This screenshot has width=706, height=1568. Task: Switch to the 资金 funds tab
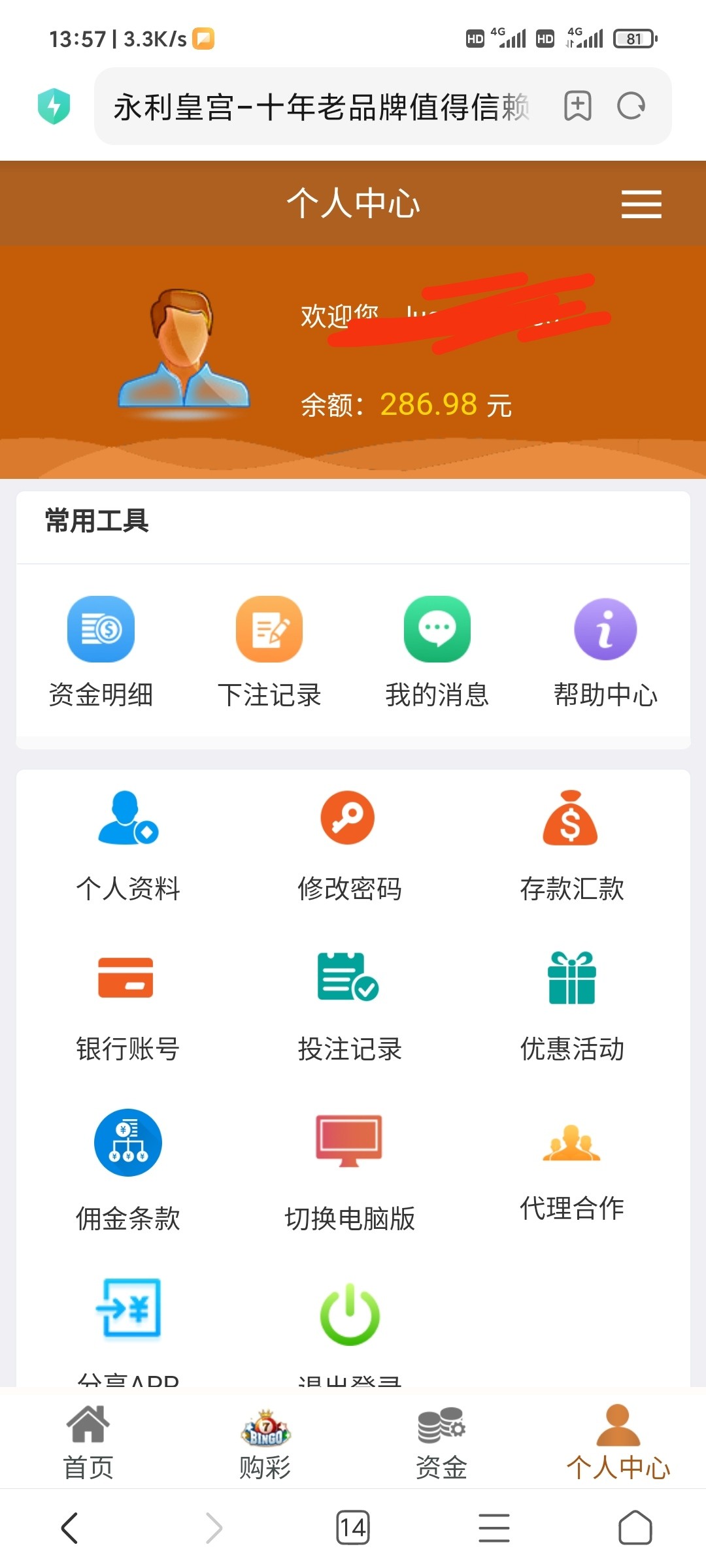point(441,1441)
